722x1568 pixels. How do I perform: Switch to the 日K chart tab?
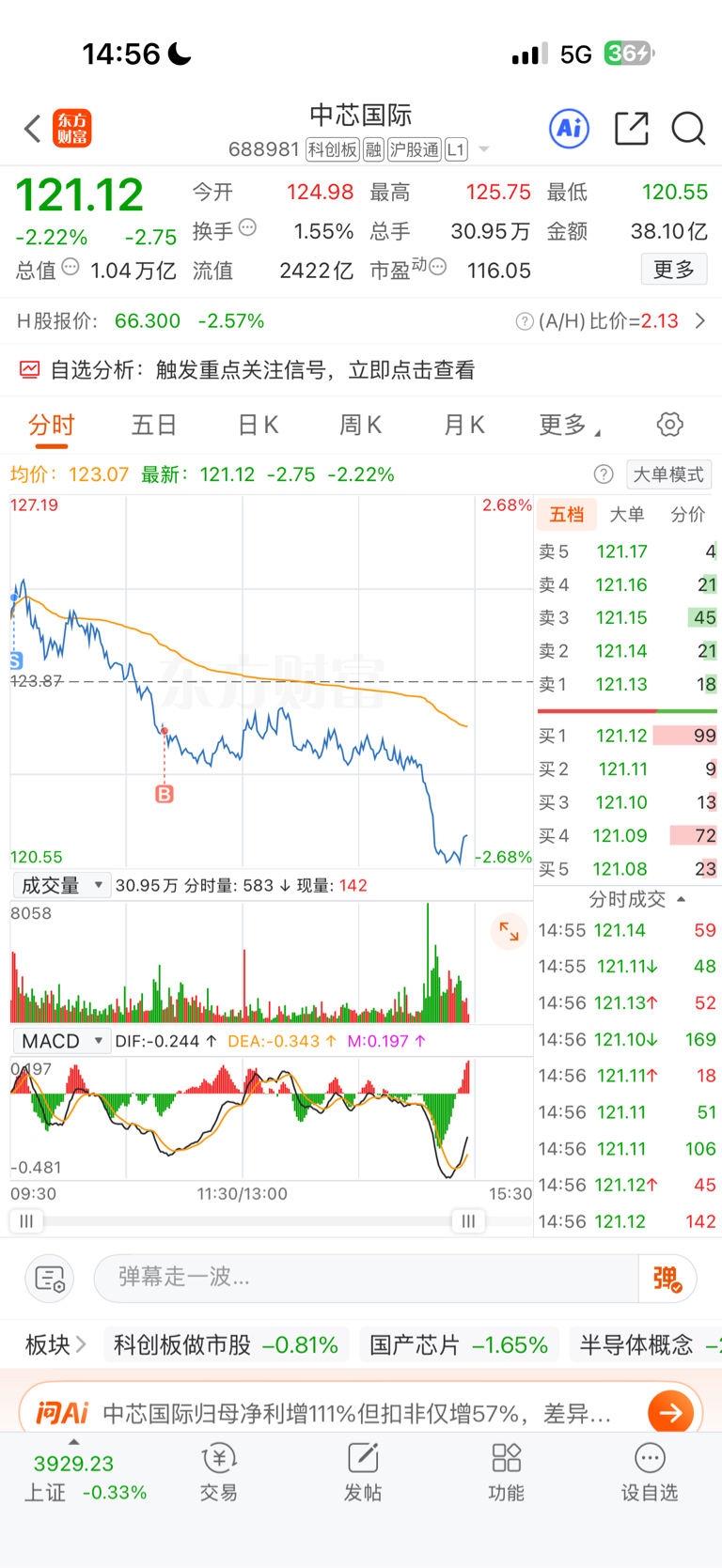coord(258,426)
